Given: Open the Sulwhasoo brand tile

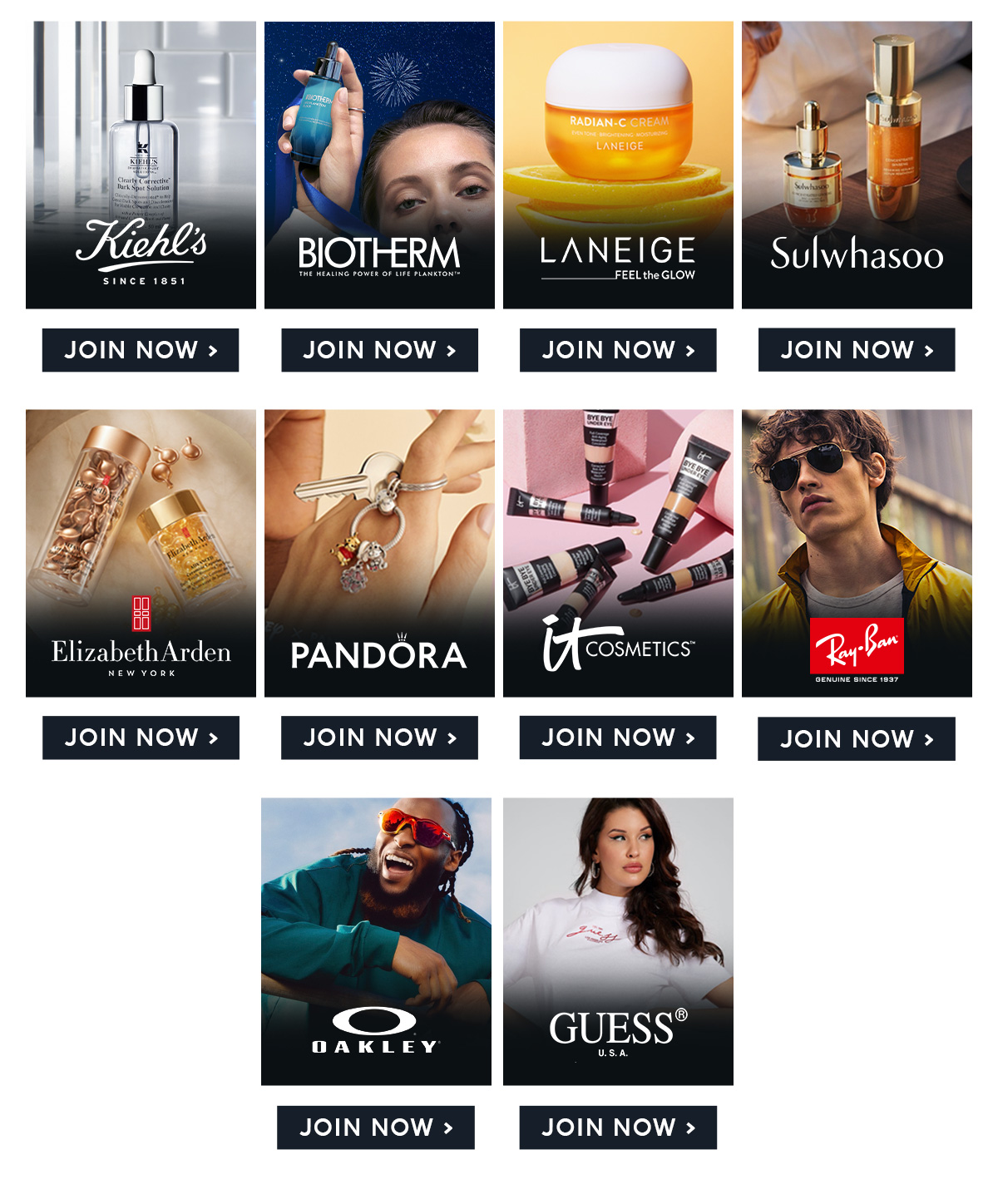Looking at the screenshot, I should point(857,165).
